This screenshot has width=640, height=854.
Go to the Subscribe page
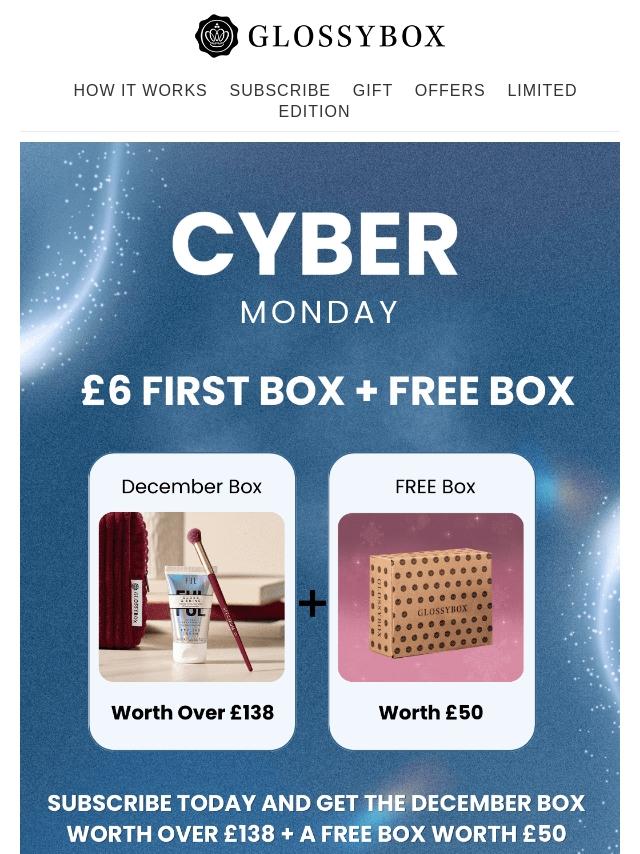pos(280,91)
